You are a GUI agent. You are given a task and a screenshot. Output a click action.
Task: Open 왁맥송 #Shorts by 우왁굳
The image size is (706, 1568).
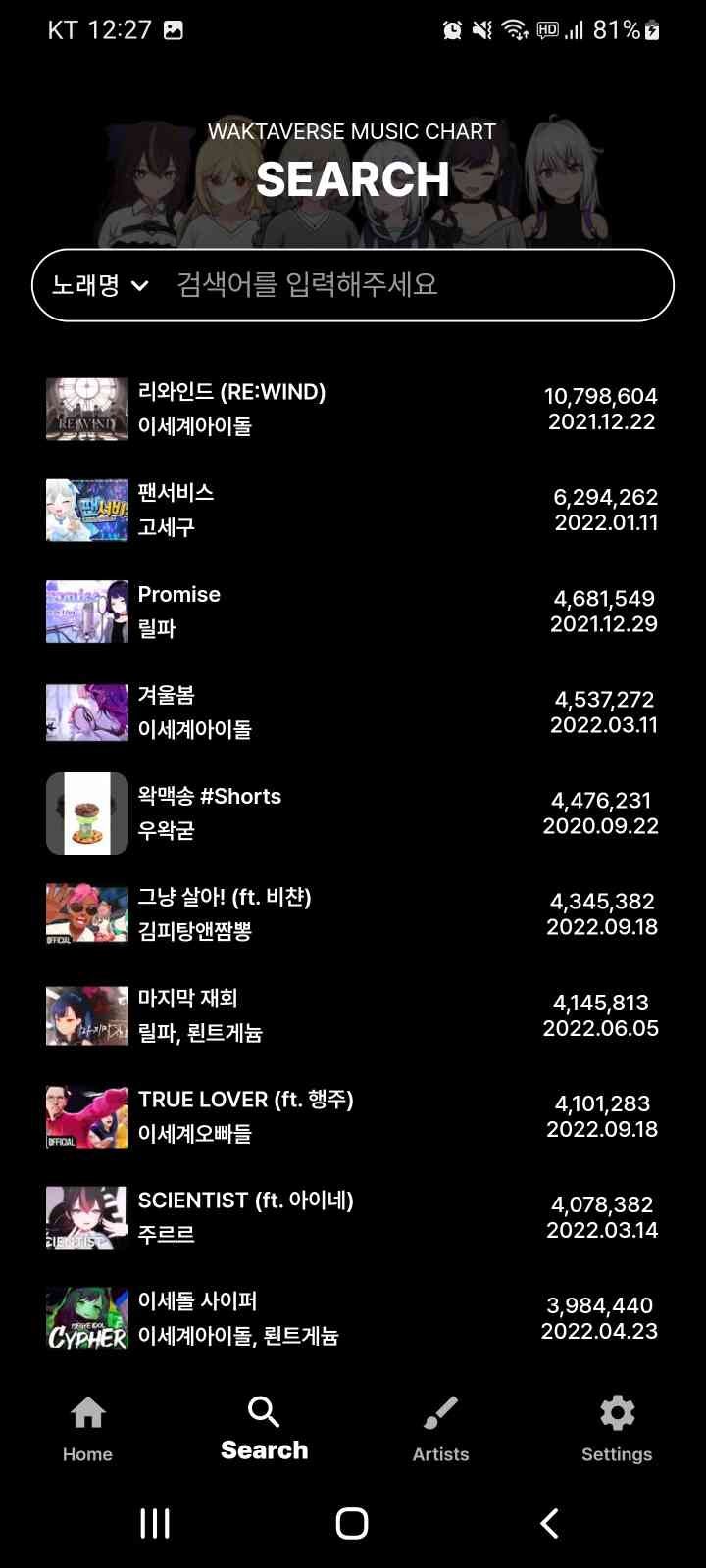(351, 812)
